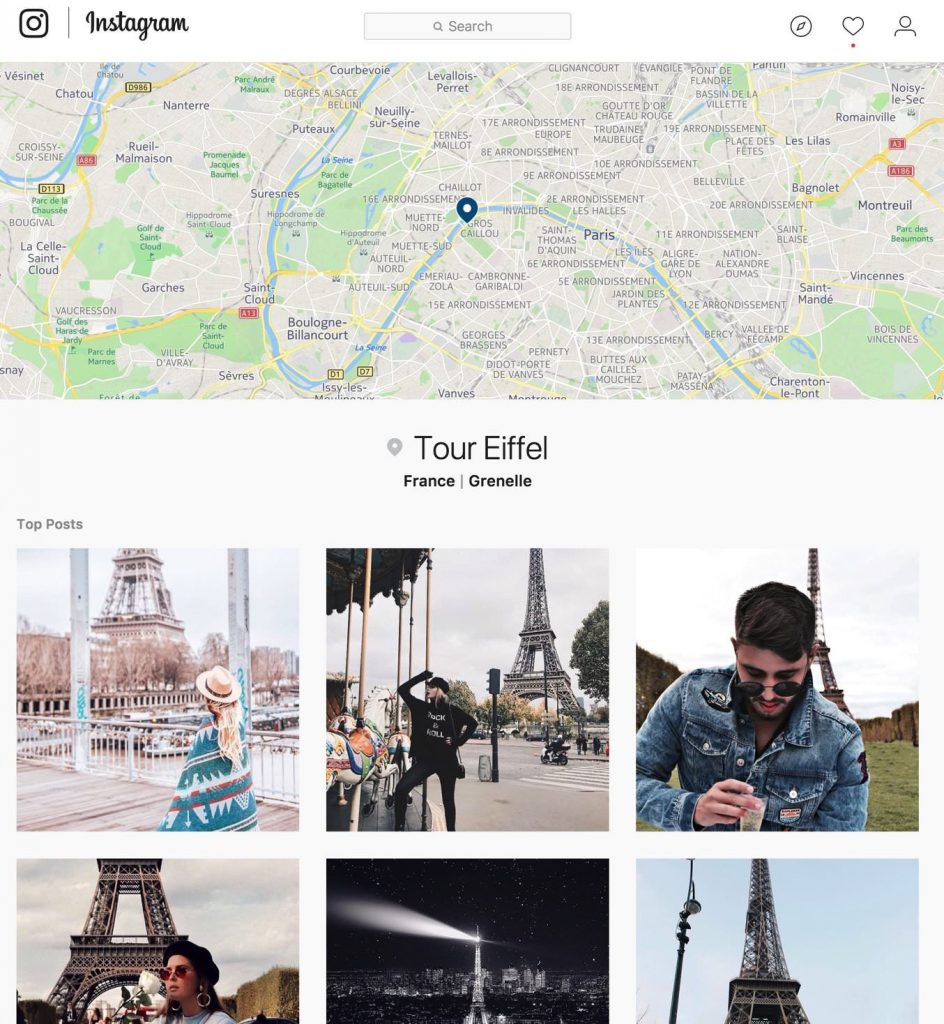The height and width of the screenshot is (1024, 944).
Task: Open the Grenelle location link
Action: (500, 481)
